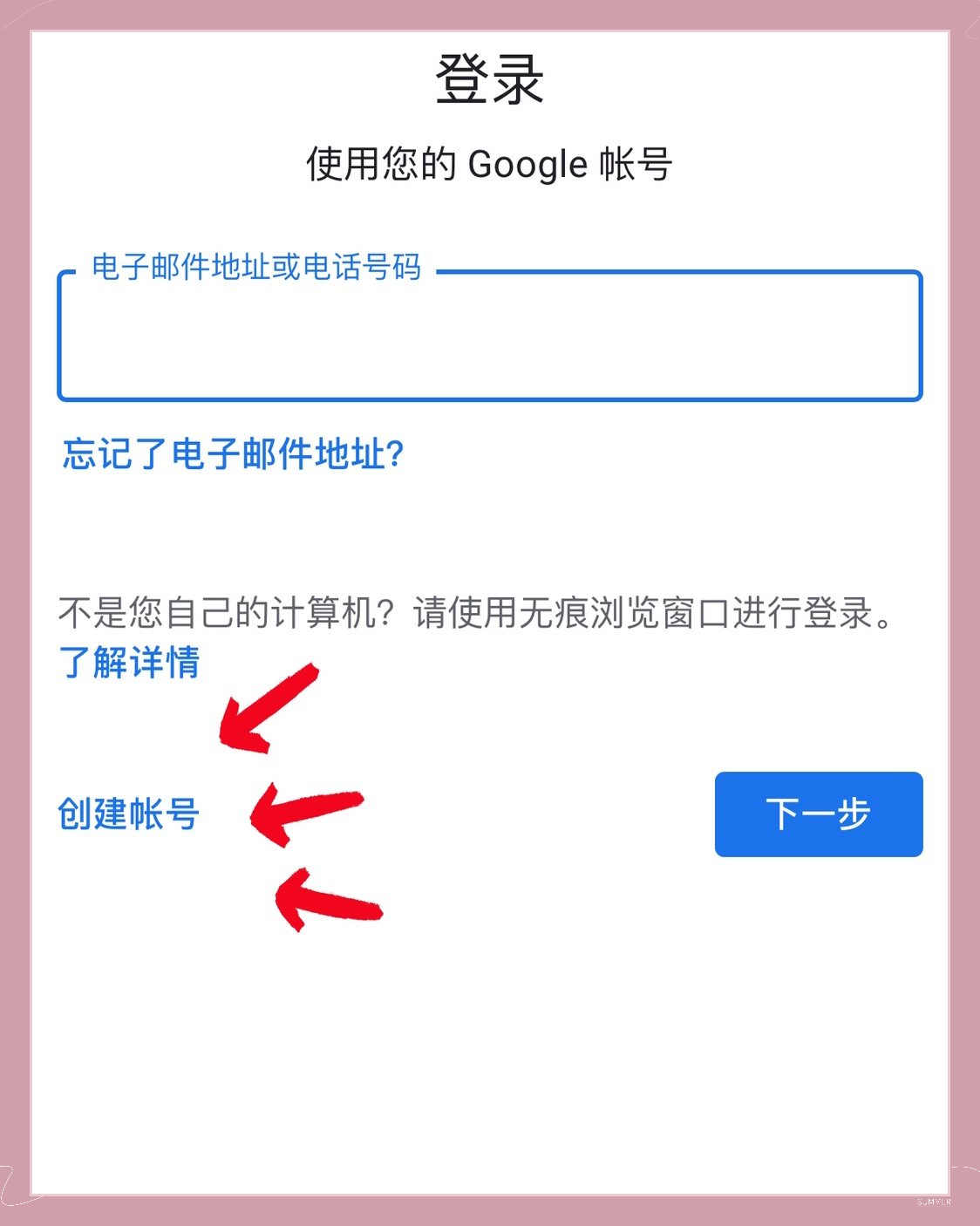Click the email or phone input field
The image size is (980, 1226).
488,336
